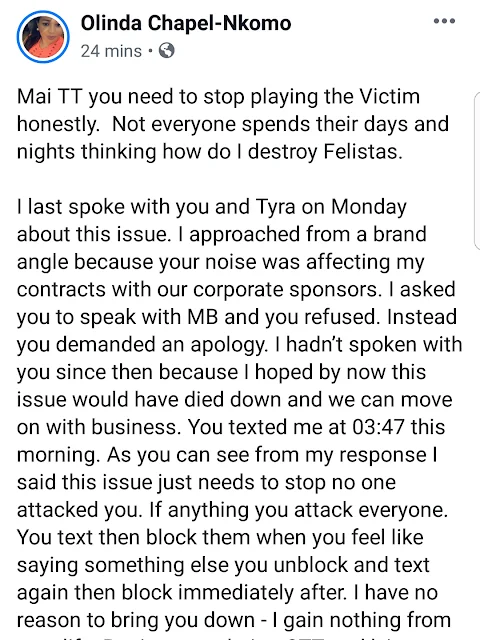Open the post's three-dot options menu
The height and width of the screenshot is (640, 480).
tap(444, 21)
